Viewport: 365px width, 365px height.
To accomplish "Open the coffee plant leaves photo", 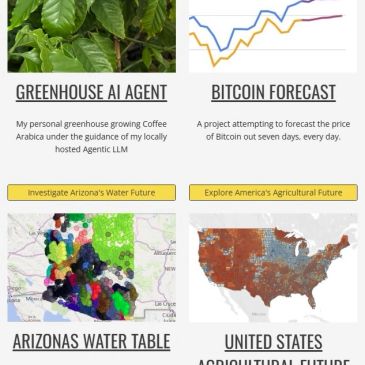I will [91, 36].
